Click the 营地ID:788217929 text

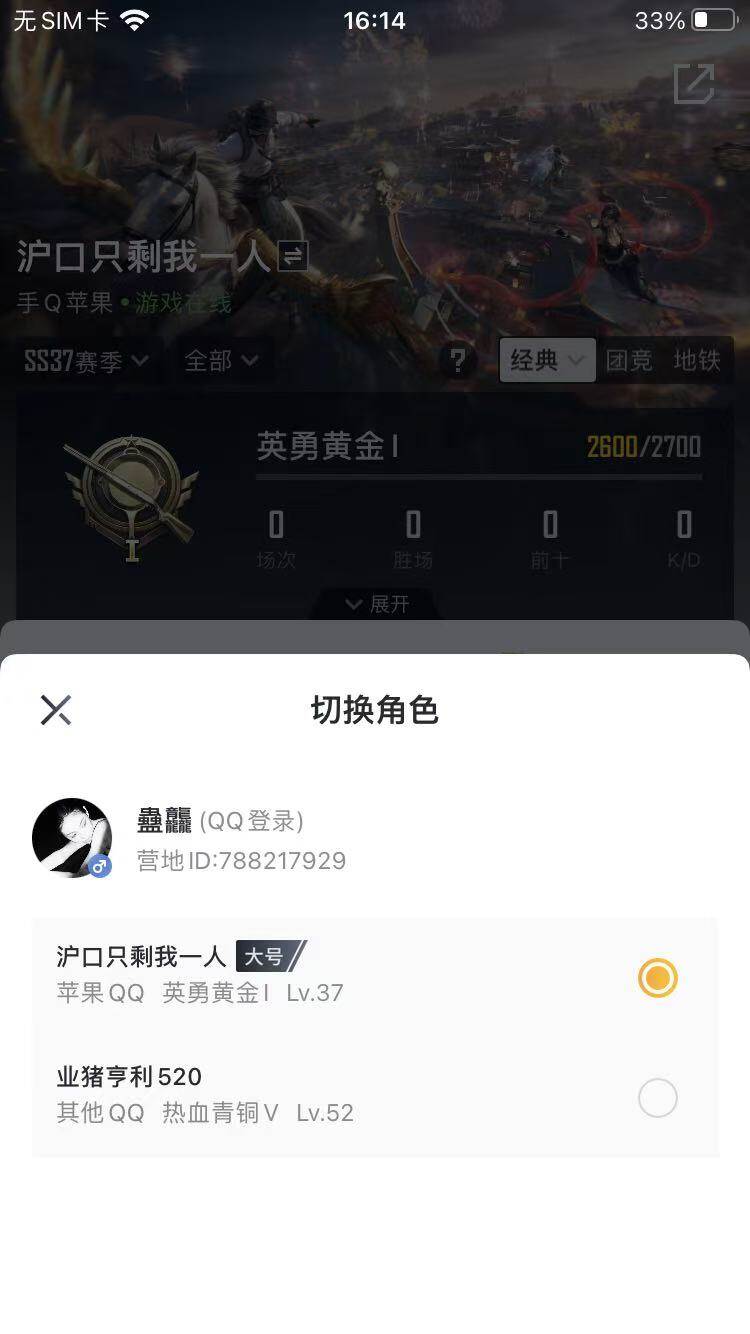pos(240,861)
